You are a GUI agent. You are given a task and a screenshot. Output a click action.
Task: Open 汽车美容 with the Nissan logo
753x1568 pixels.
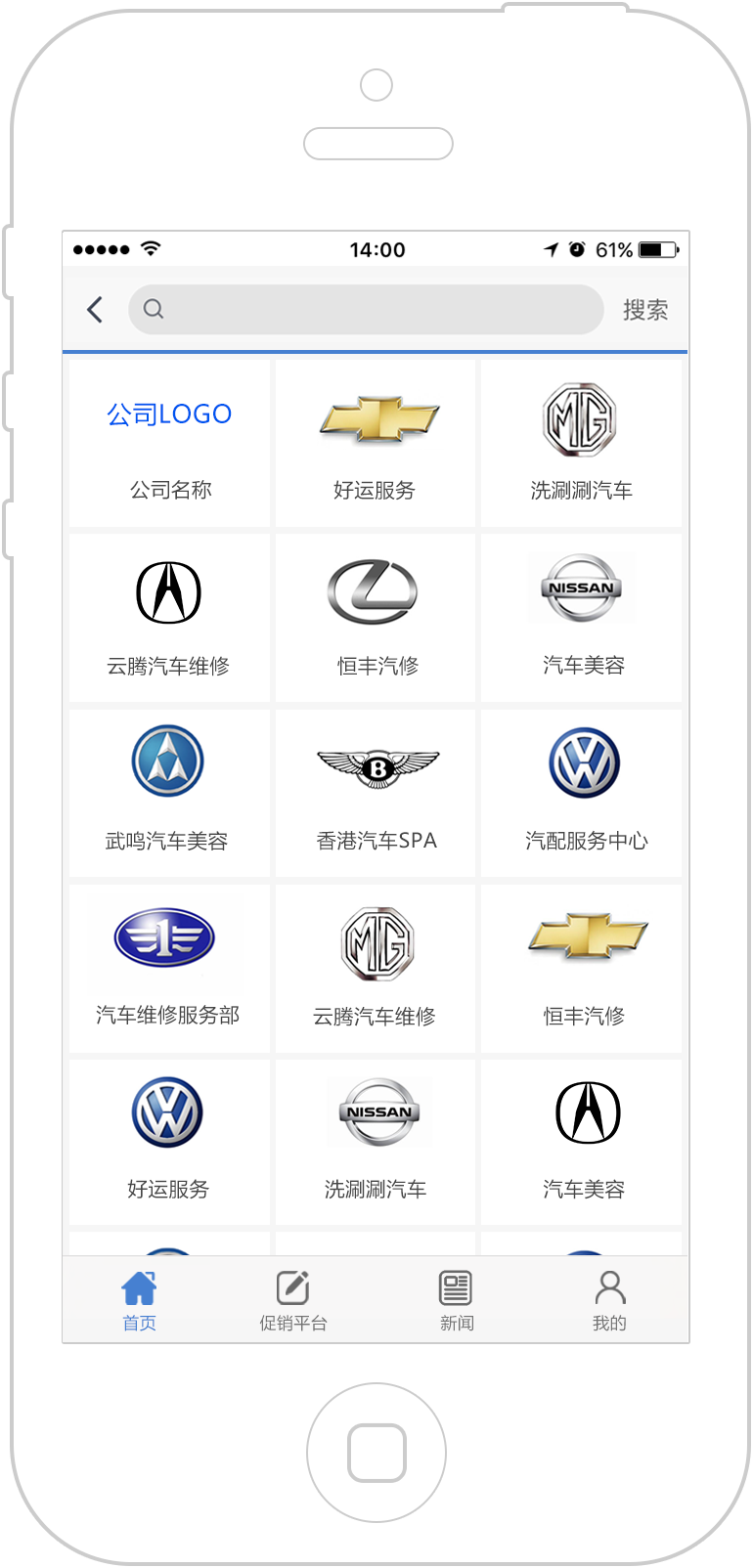pyautogui.click(x=581, y=618)
